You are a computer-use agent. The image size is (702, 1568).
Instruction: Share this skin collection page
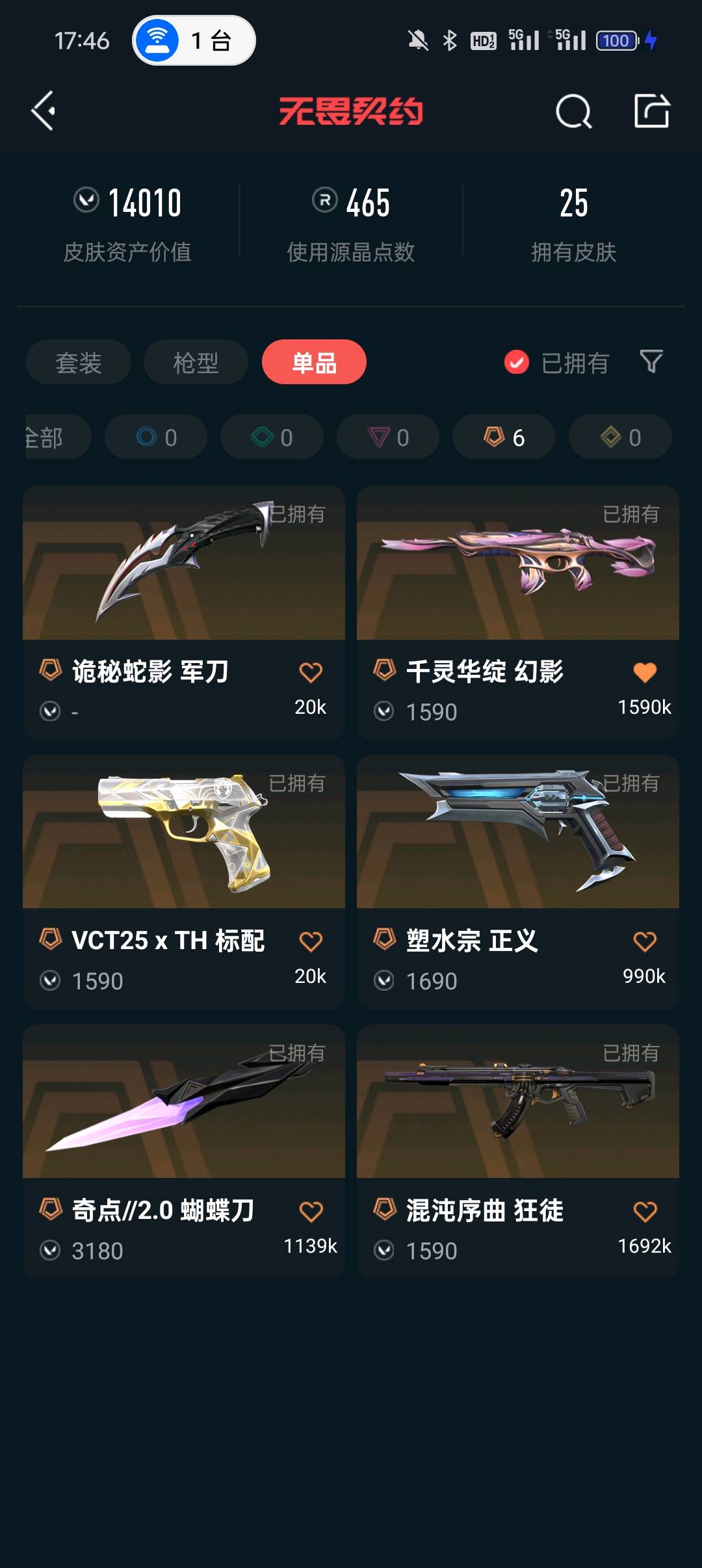click(652, 111)
